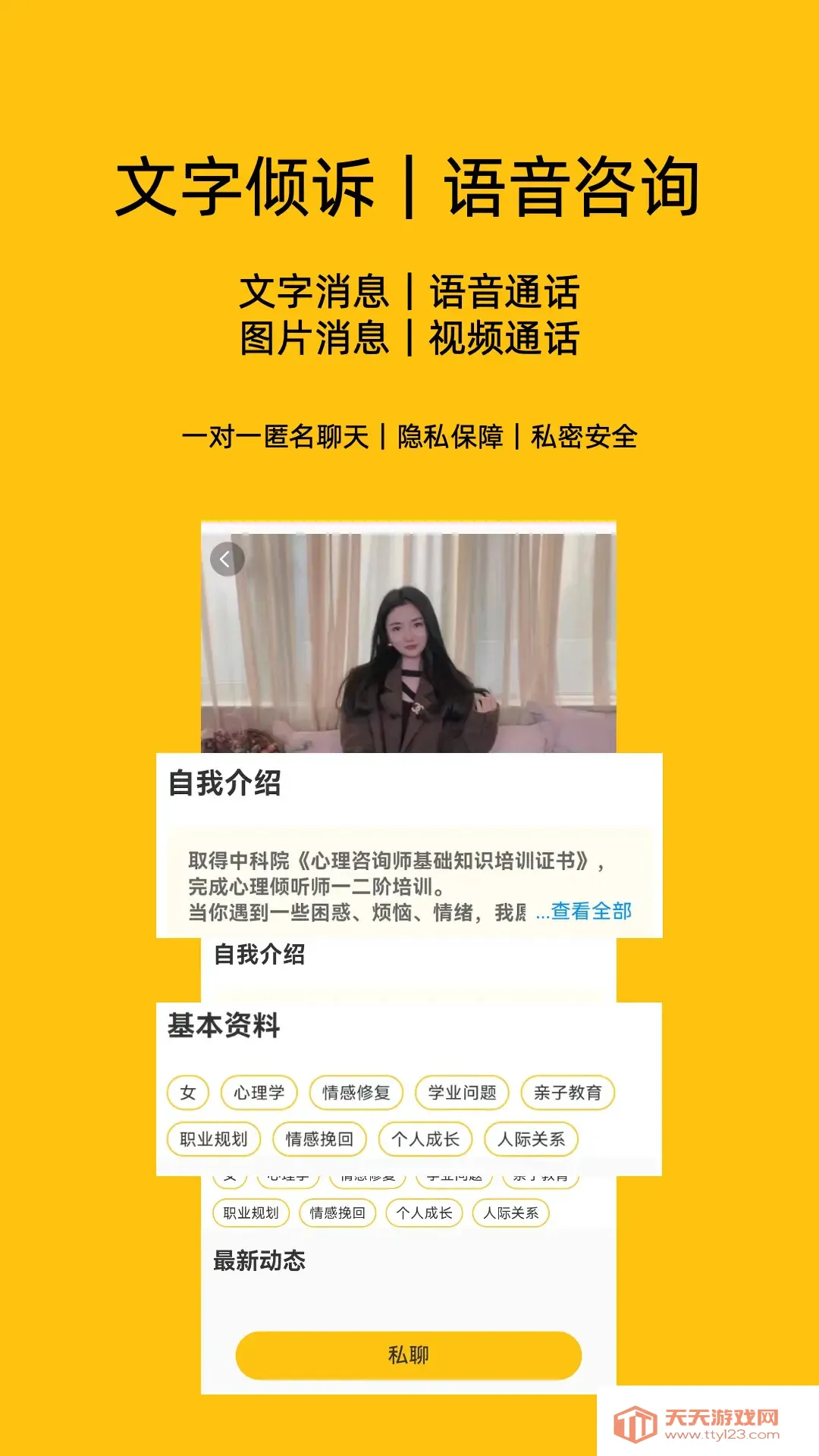Click the 情感挽回 tag
Image resolution: width=819 pixels, height=1456 pixels.
pos(320,1139)
